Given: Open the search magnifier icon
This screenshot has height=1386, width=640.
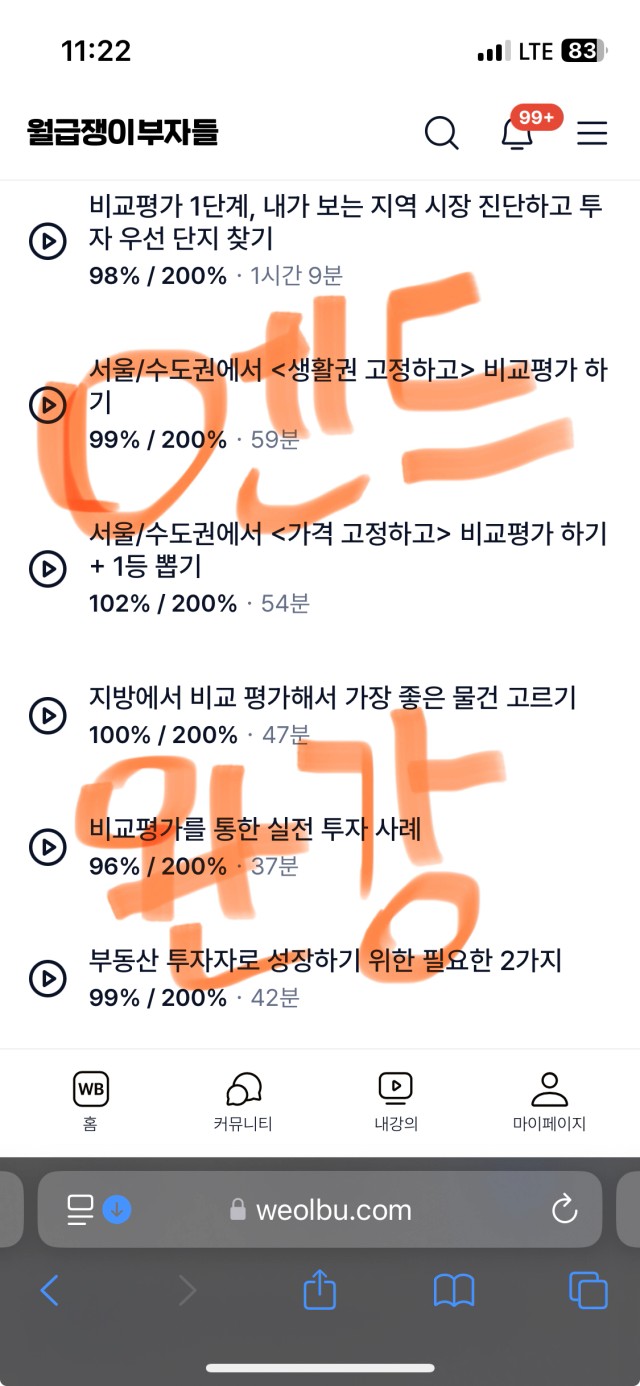Looking at the screenshot, I should click(x=441, y=132).
